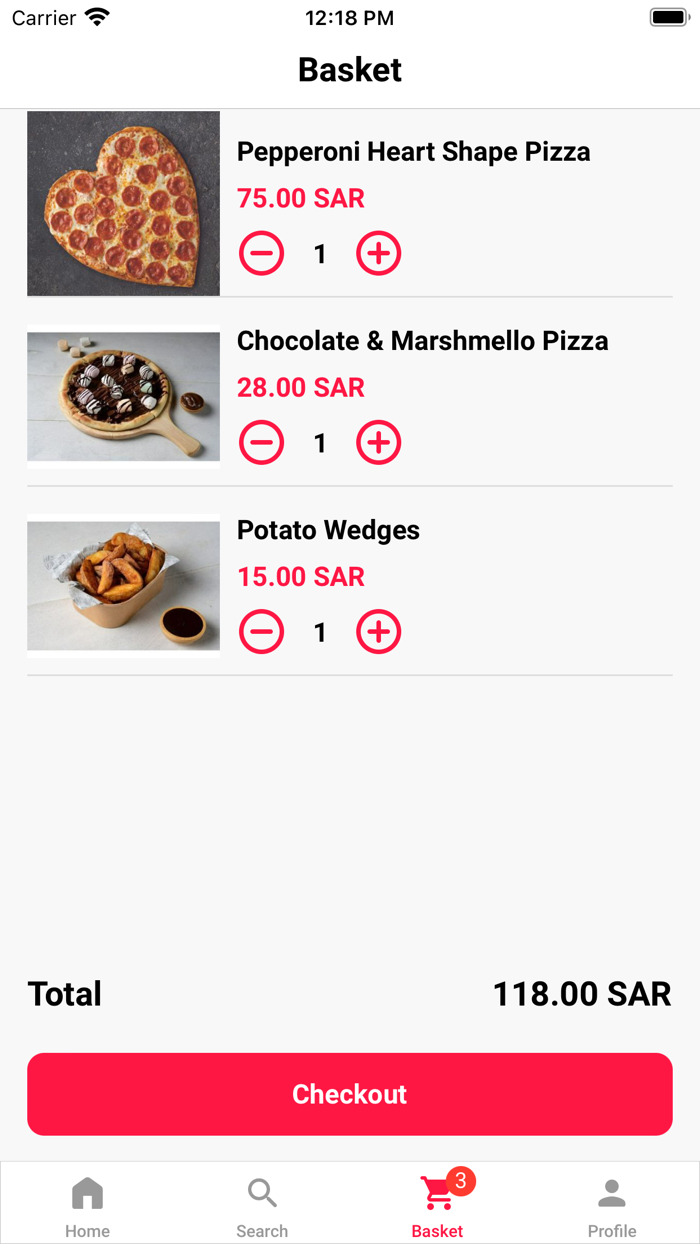
Task: Go to the Search tab
Action: tap(262, 1204)
